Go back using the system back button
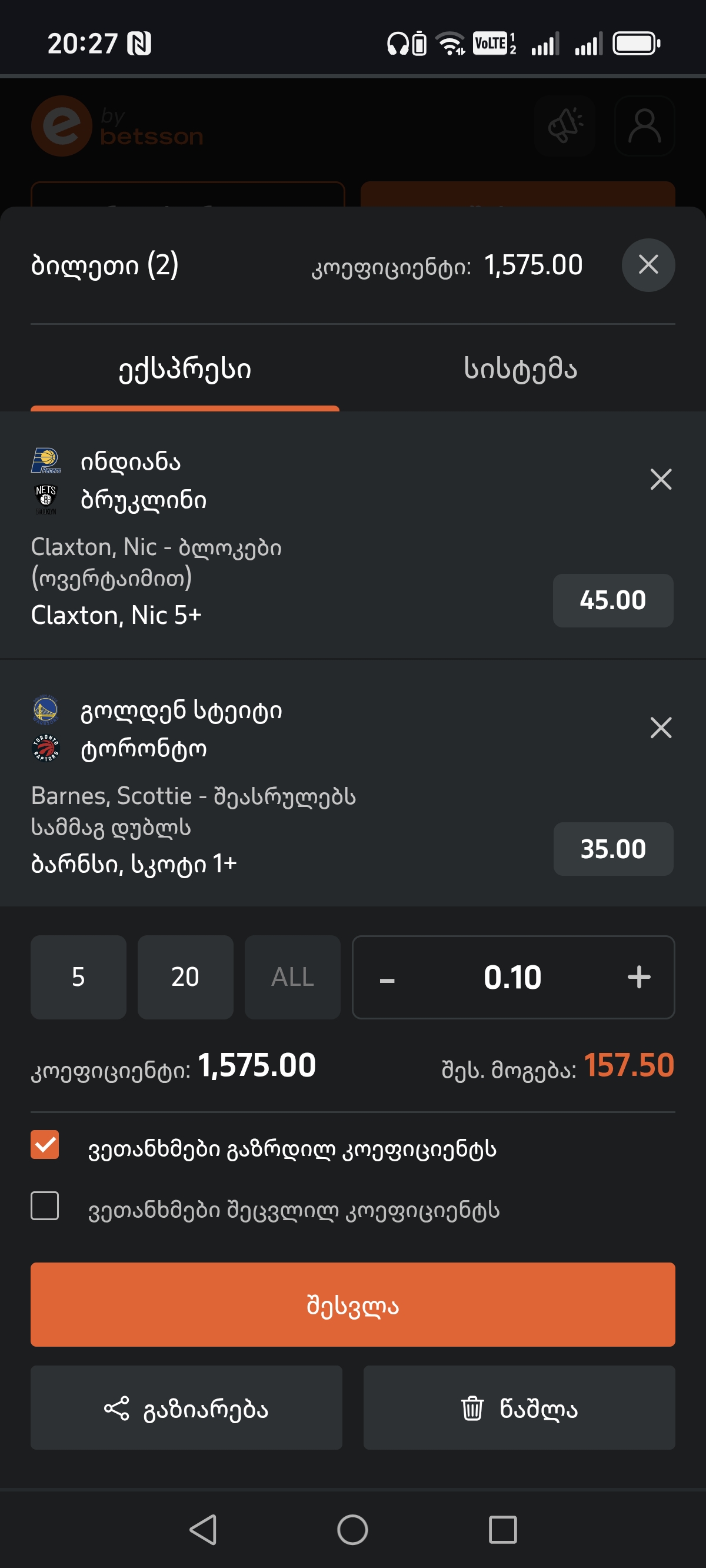 [x=202, y=1530]
